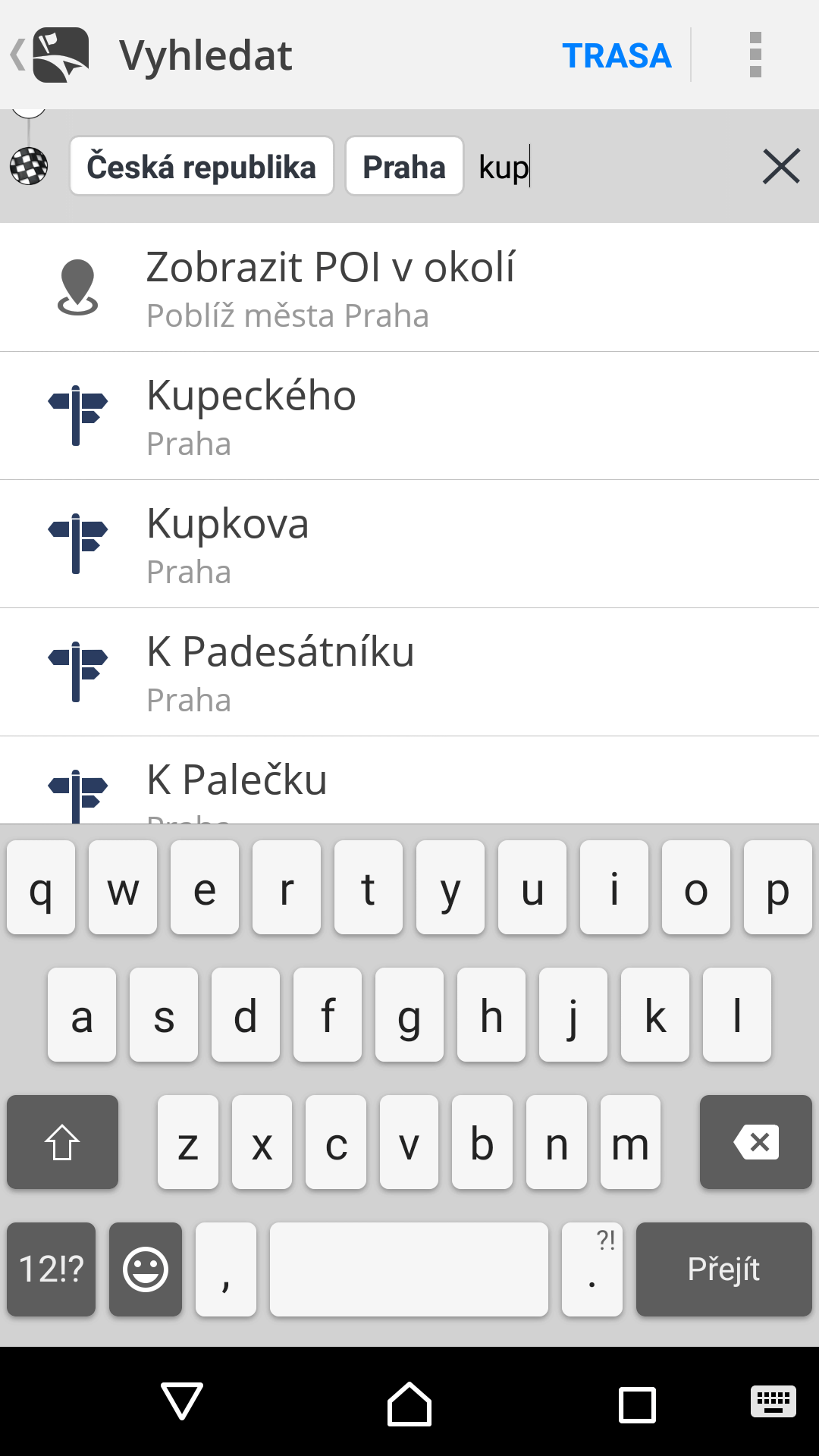The width and height of the screenshot is (819, 1456).
Task: Open Zobrazit POI v okolí
Action: point(409,287)
